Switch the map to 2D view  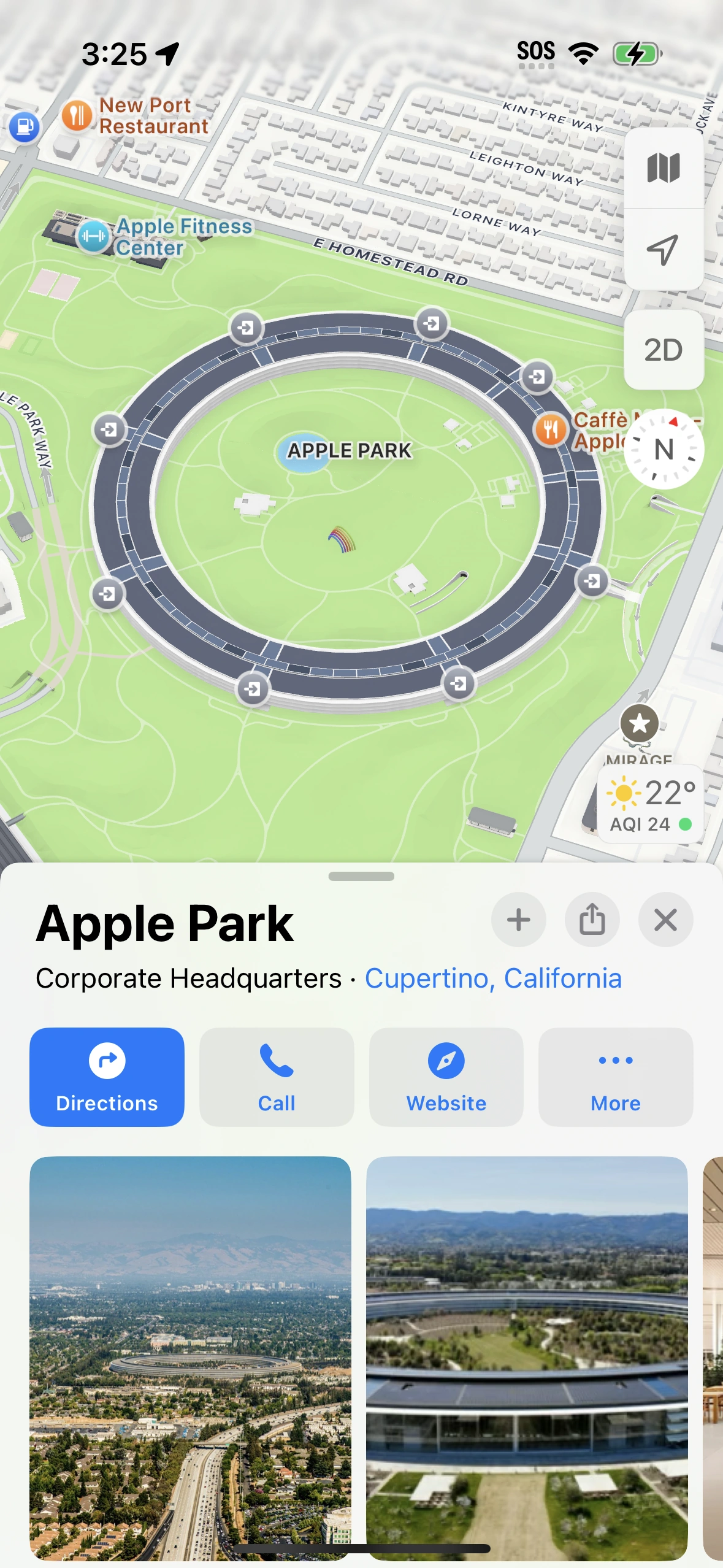click(x=664, y=350)
